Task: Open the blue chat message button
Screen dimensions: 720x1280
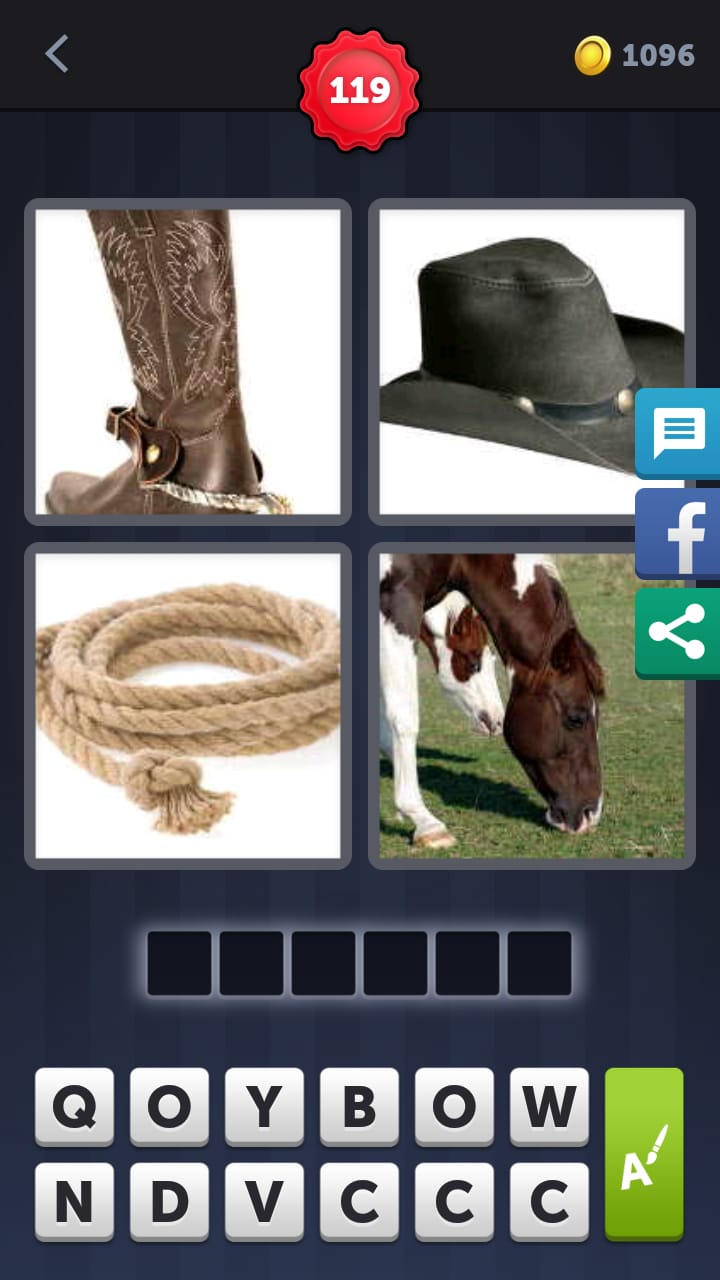Action: coord(679,433)
